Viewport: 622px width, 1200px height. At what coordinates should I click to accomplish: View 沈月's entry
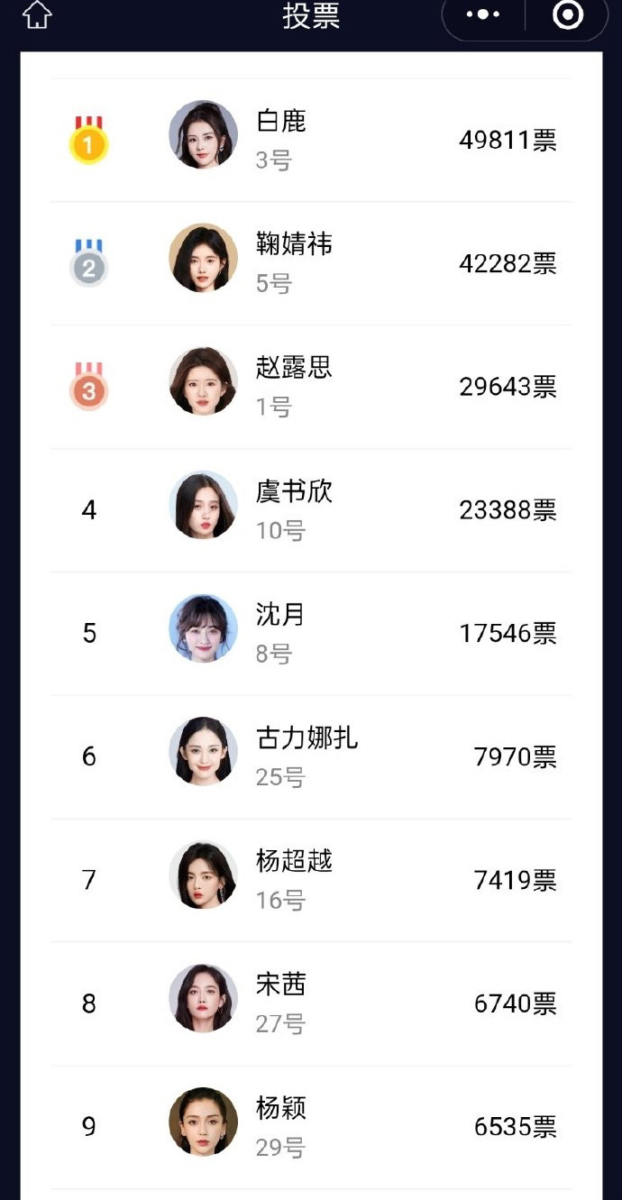pyautogui.click(x=310, y=633)
